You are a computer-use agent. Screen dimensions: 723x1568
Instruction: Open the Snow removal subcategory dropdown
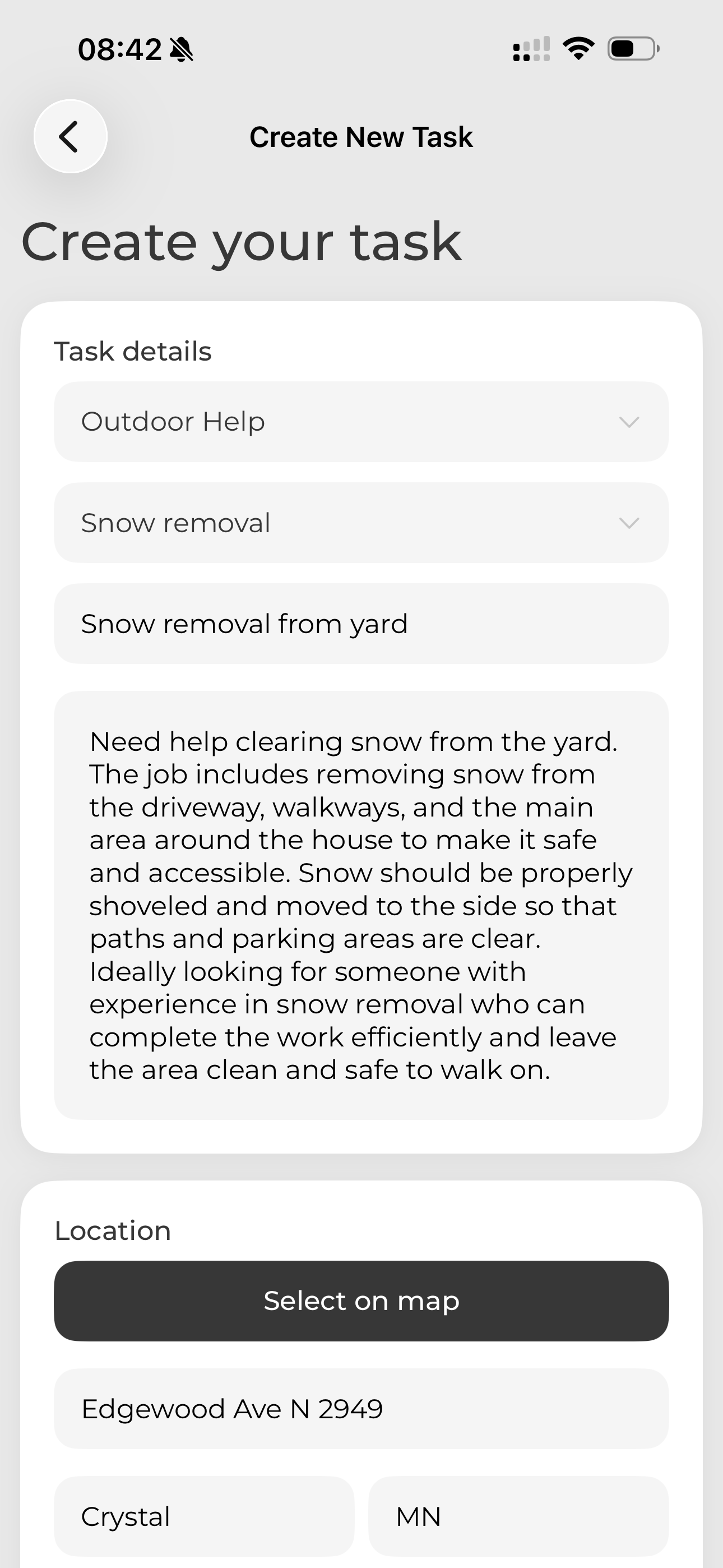(361, 523)
